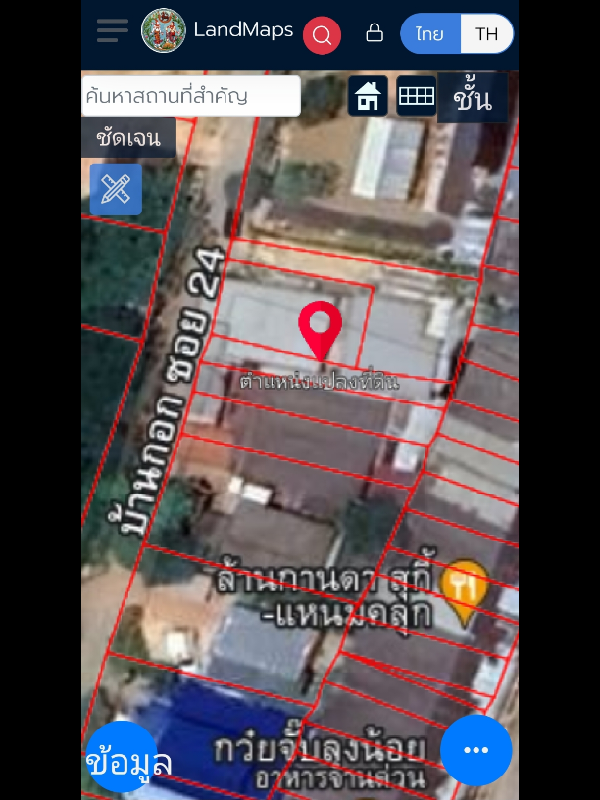The width and height of the screenshot is (600, 800).
Task: Open the ข้อมูล info button
Action: coord(127,762)
